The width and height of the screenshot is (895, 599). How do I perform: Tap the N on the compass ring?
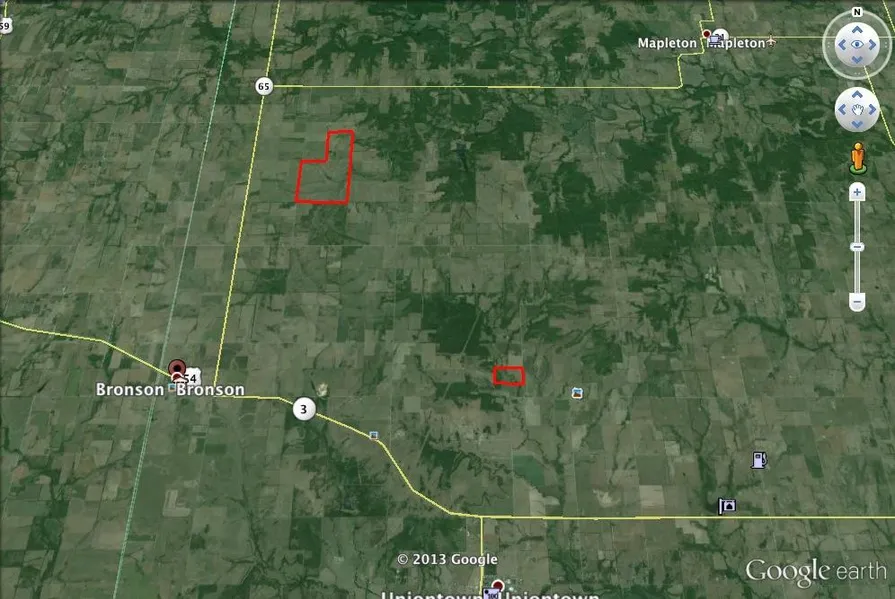tap(856, 13)
